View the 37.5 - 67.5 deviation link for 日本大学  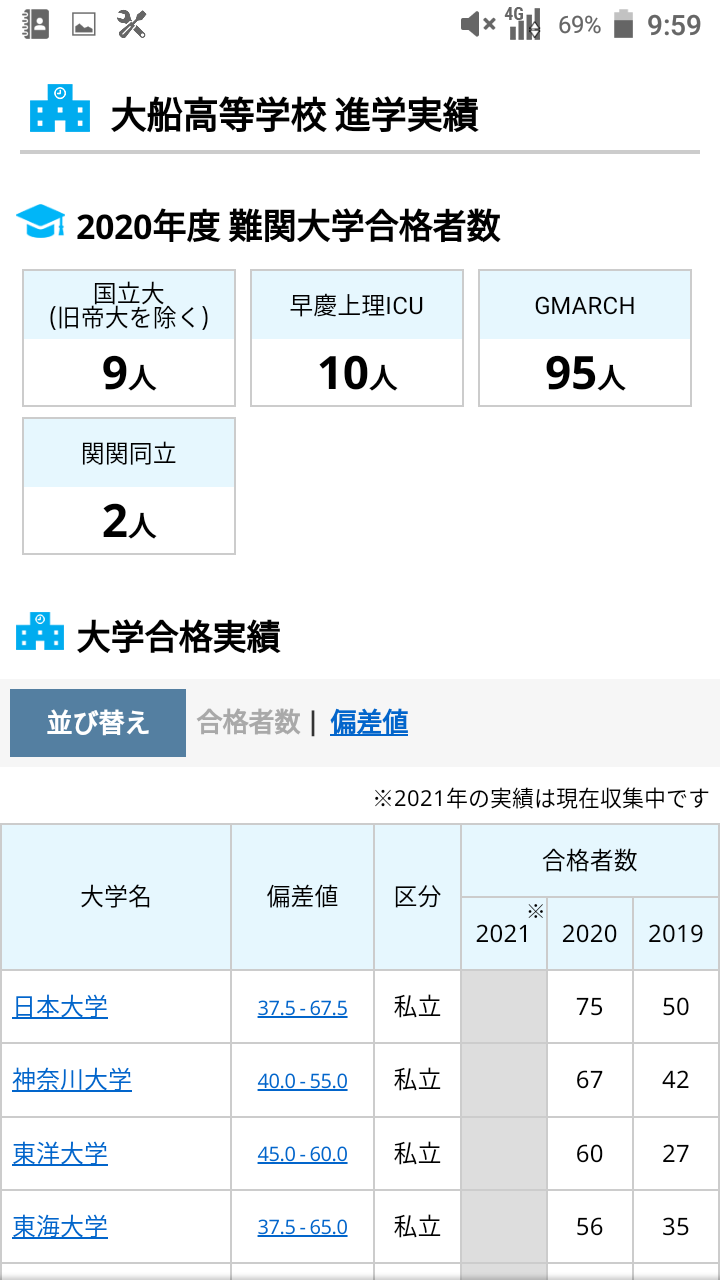click(x=303, y=1008)
